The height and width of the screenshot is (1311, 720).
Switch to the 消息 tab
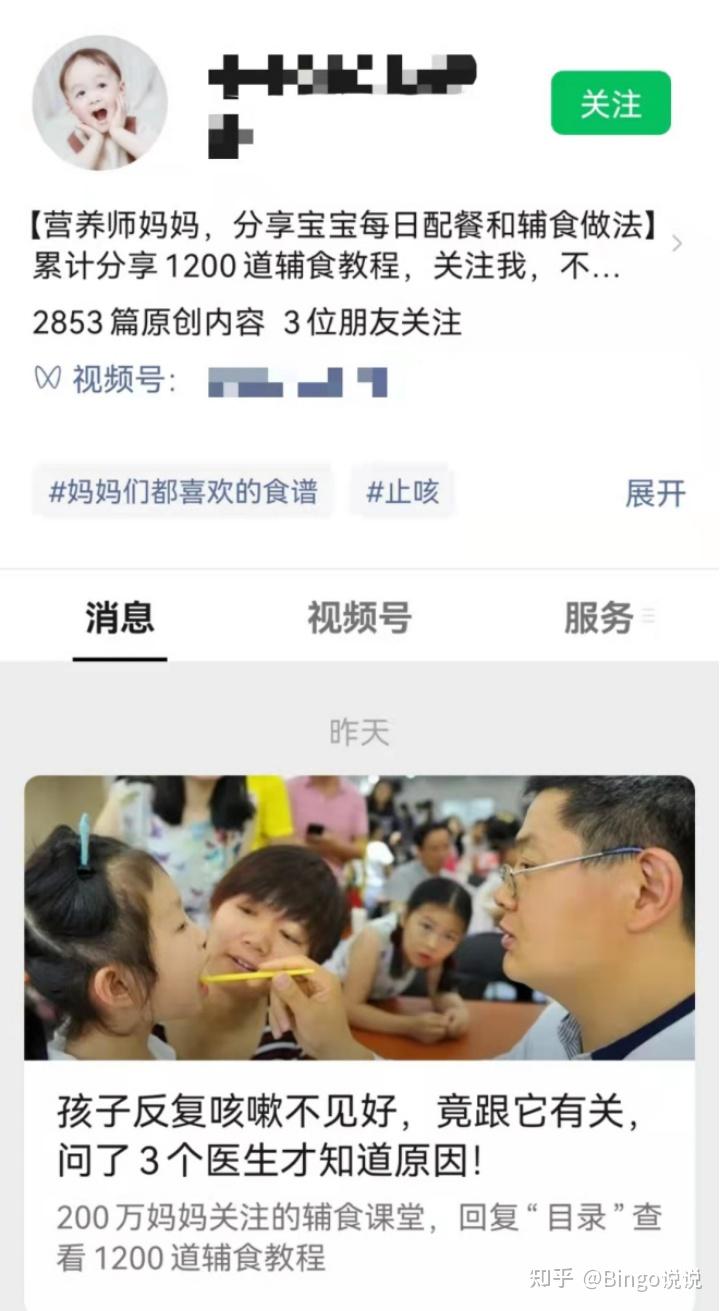coord(119,617)
